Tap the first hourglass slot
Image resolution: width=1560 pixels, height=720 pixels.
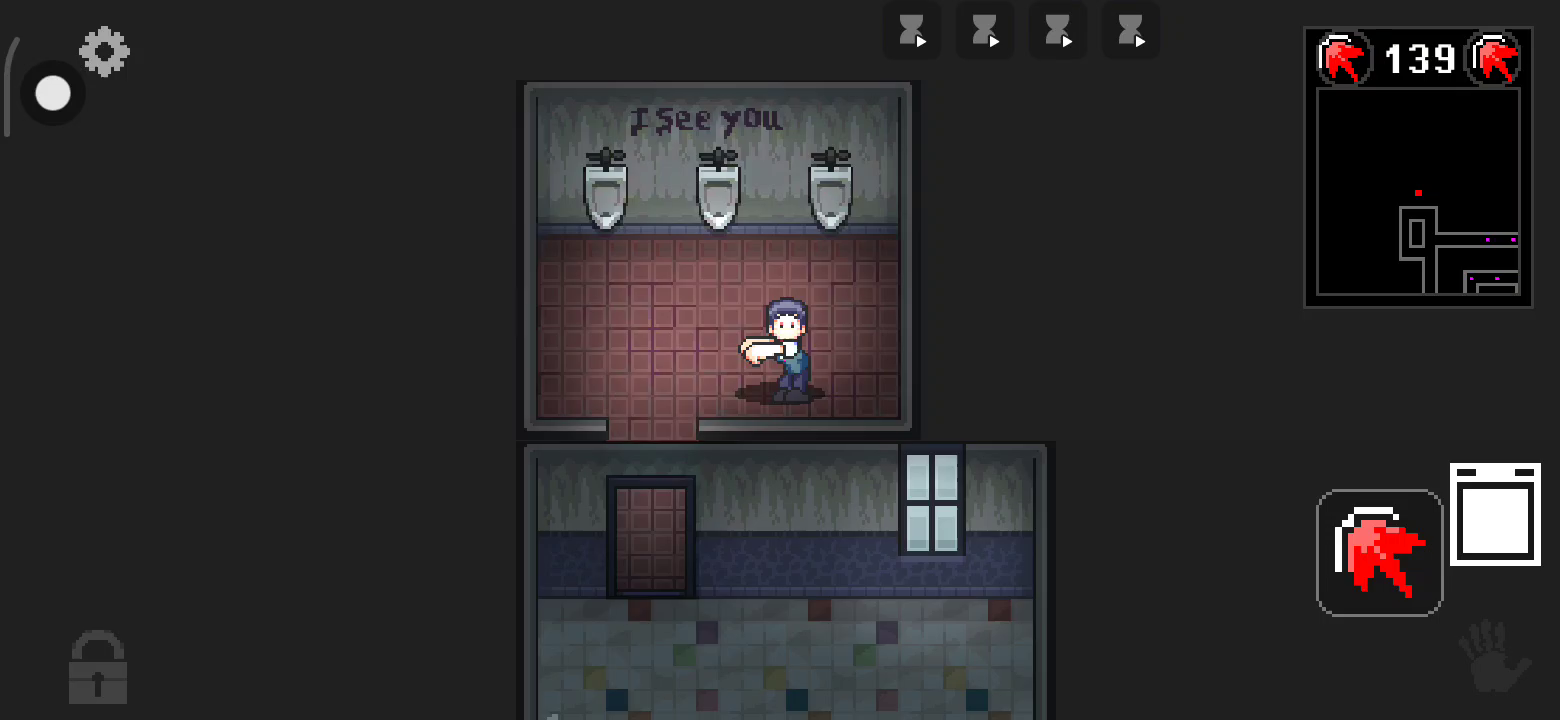(x=911, y=31)
